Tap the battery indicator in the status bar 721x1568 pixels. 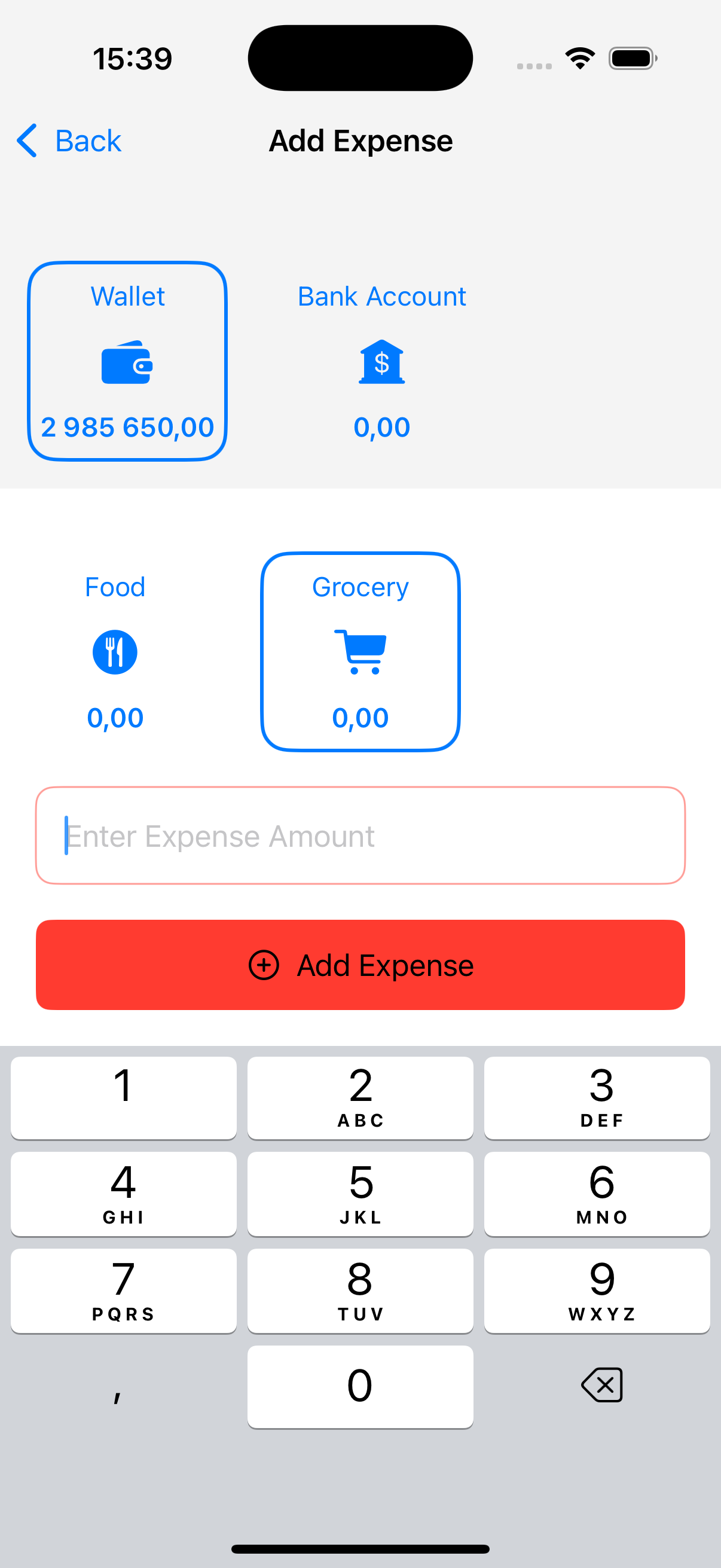point(630,57)
